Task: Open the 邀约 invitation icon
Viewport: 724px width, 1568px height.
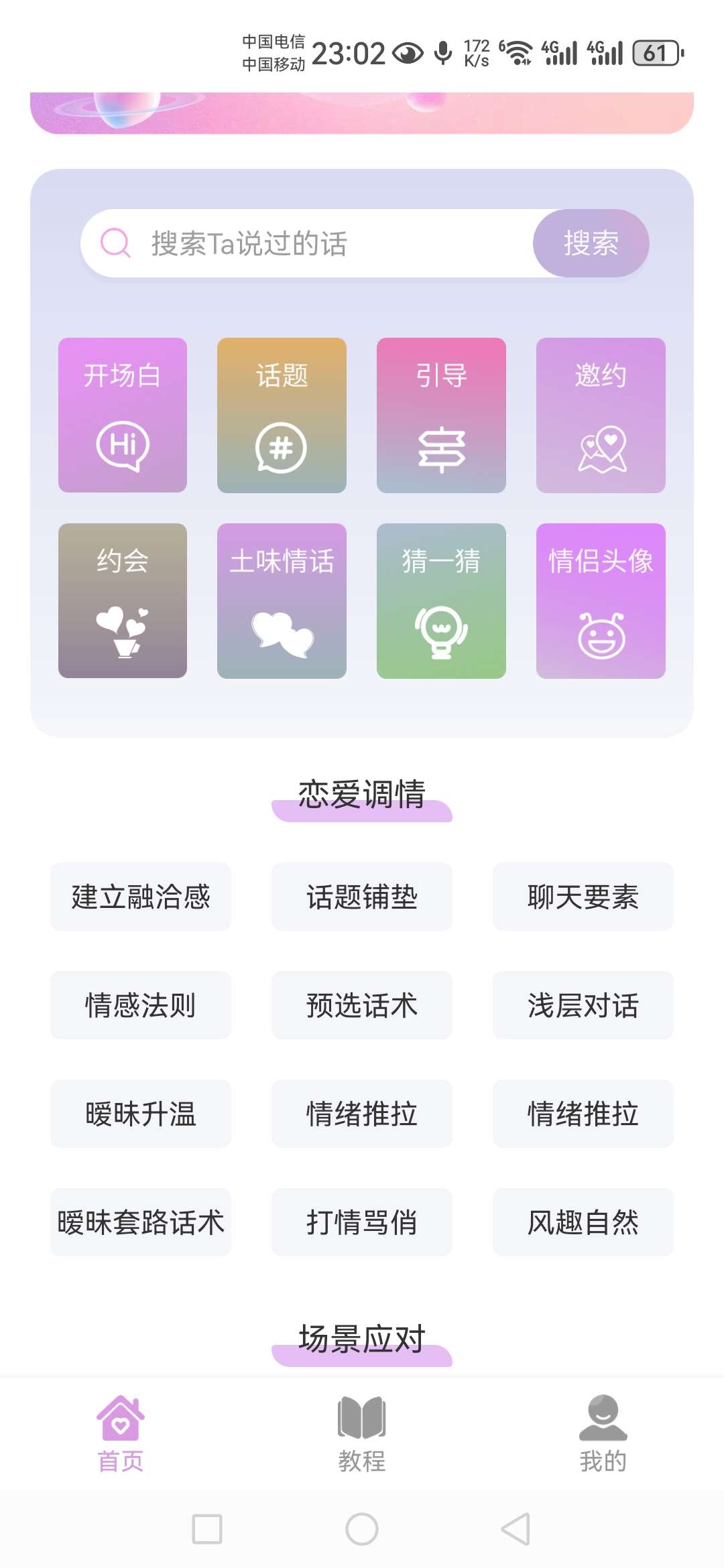Action: click(x=601, y=415)
